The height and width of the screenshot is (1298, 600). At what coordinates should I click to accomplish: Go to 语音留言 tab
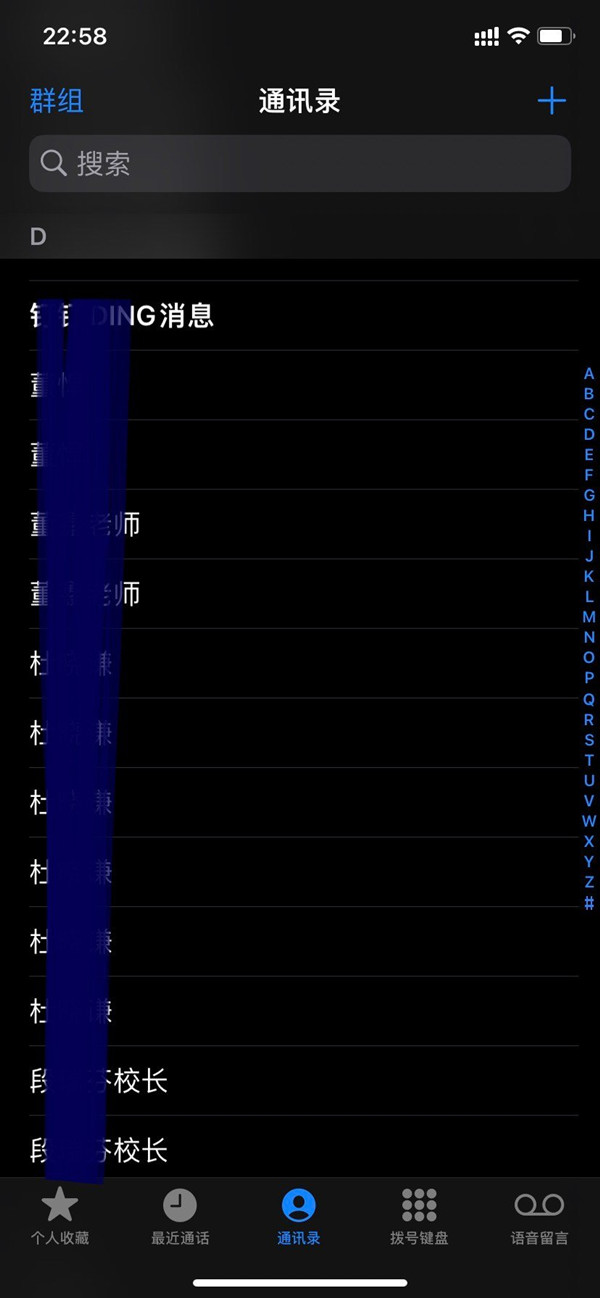[x=539, y=1217]
